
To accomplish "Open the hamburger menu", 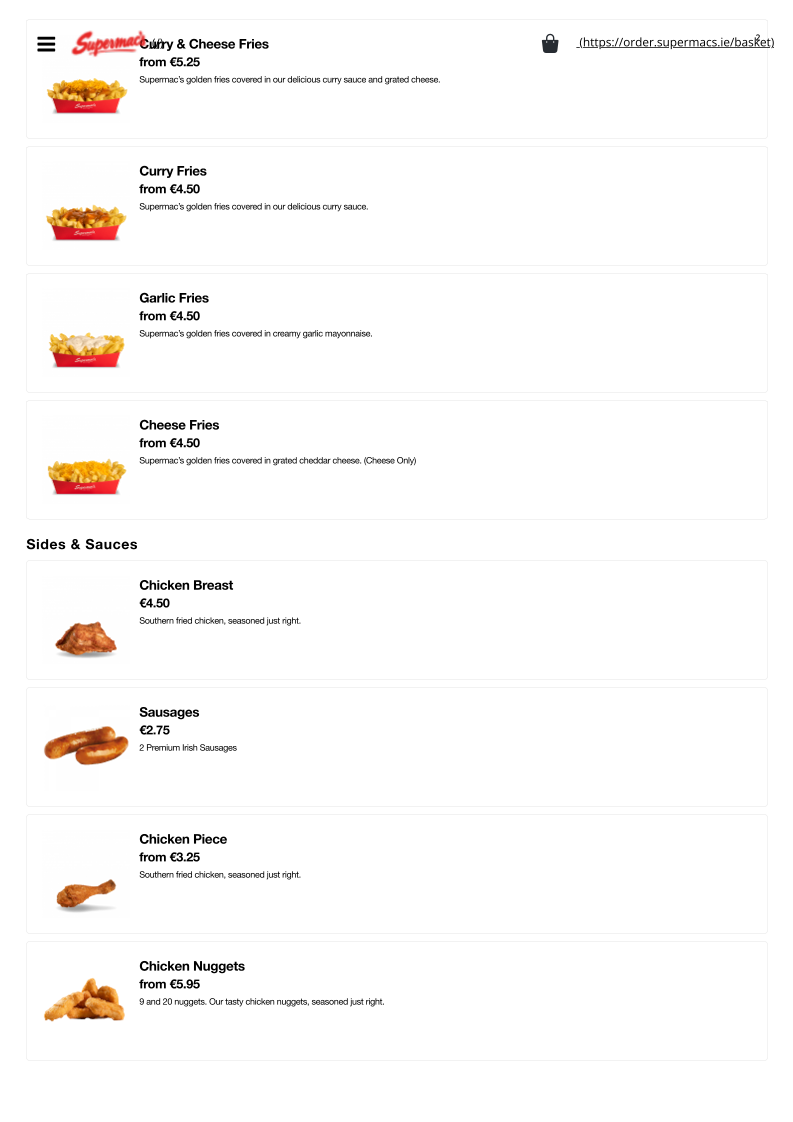I will [46, 44].
